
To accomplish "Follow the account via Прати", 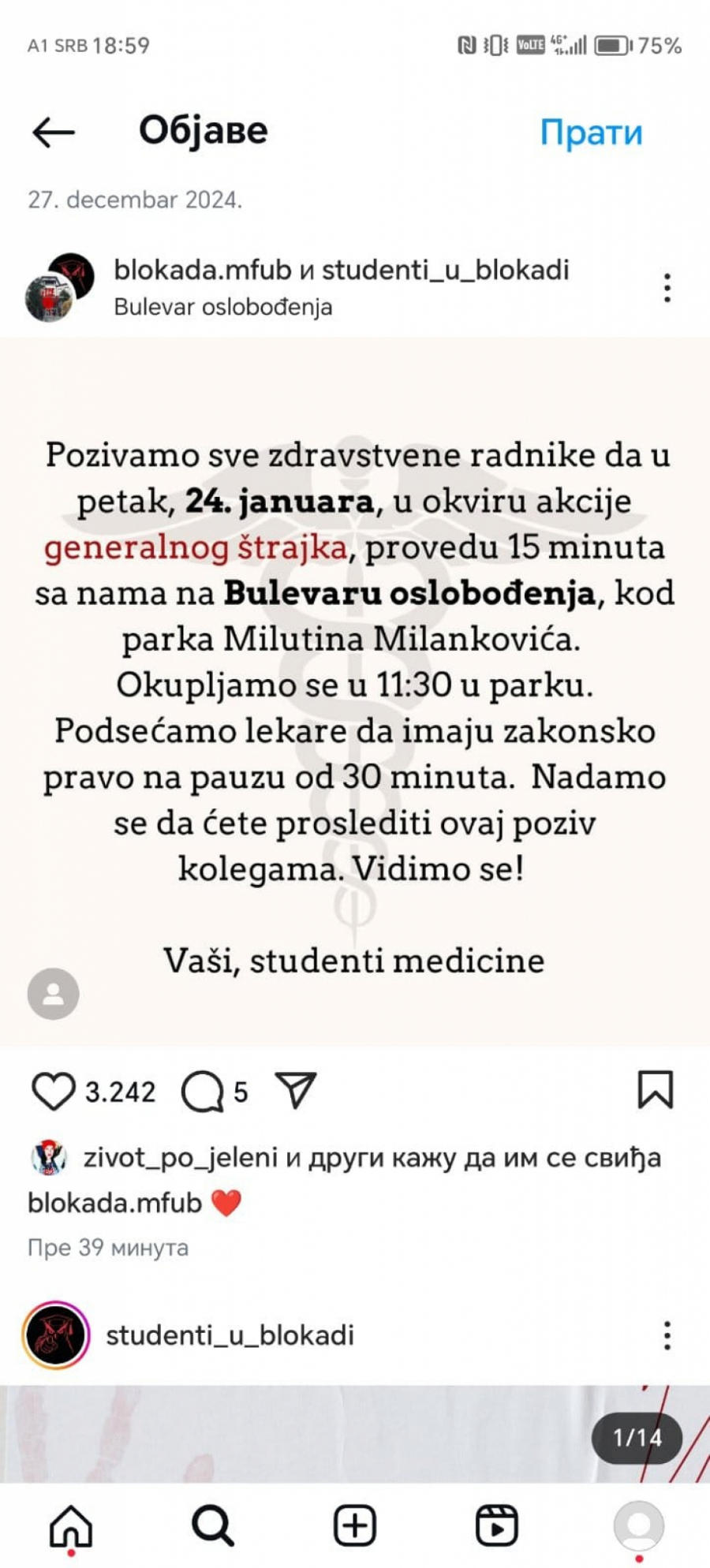I will tap(591, 133).
